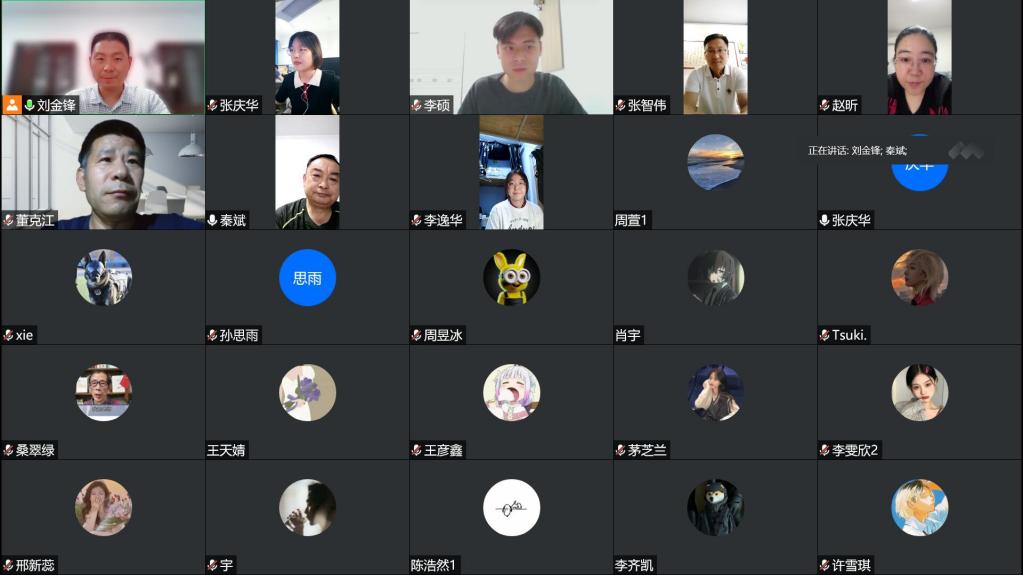Open 周萱1's participant tile
The width and height of the screenshot is (1023, 575).
click(715, 172)
